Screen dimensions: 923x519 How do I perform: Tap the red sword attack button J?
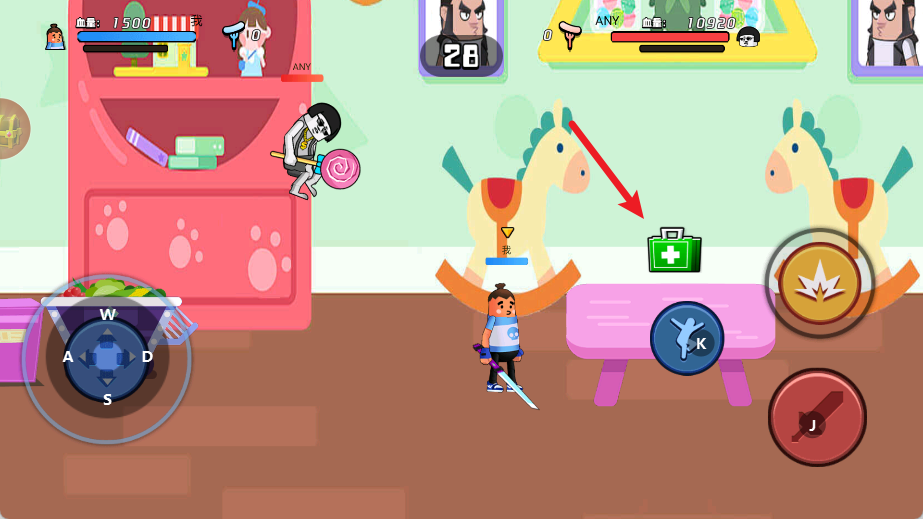pos(817,417)
